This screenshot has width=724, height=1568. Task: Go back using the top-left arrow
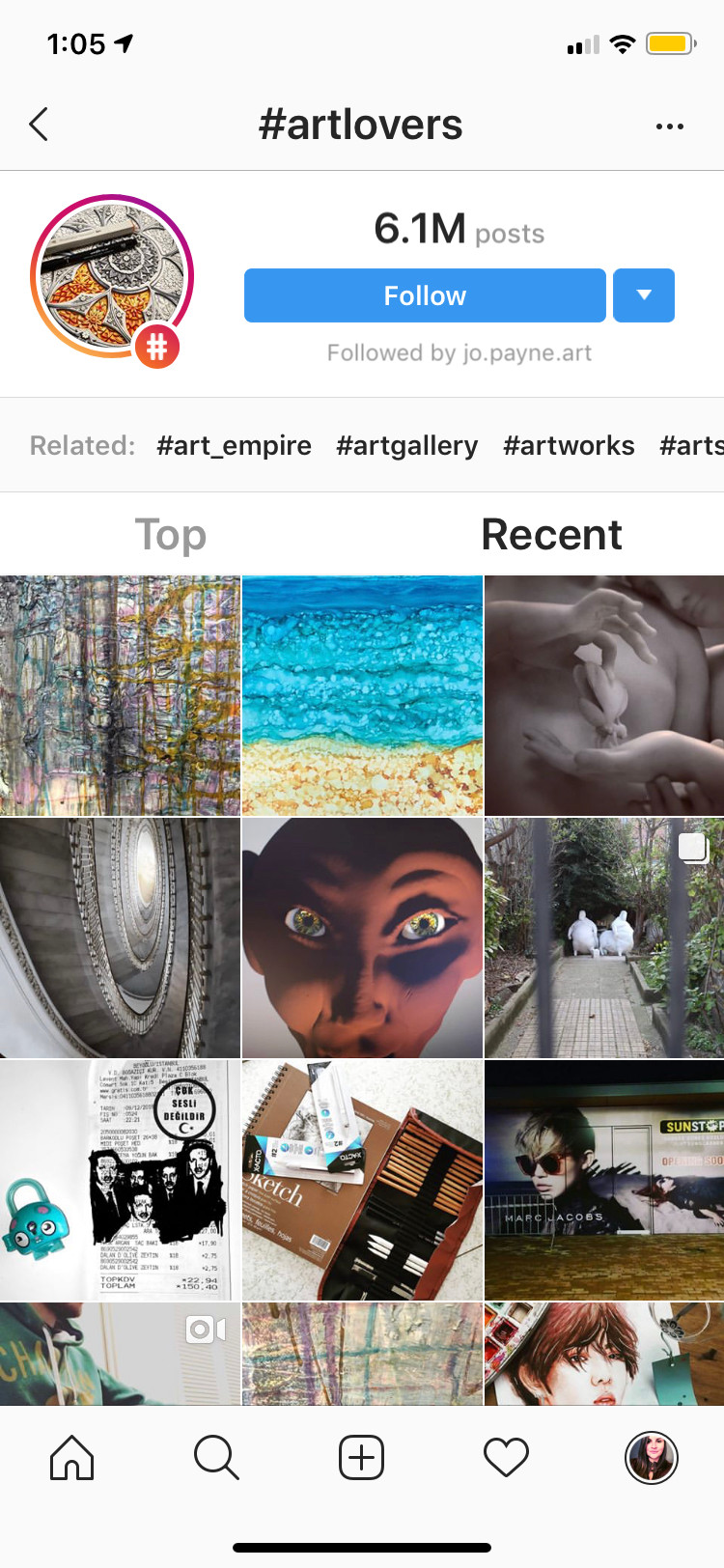[x=39, y=125]
